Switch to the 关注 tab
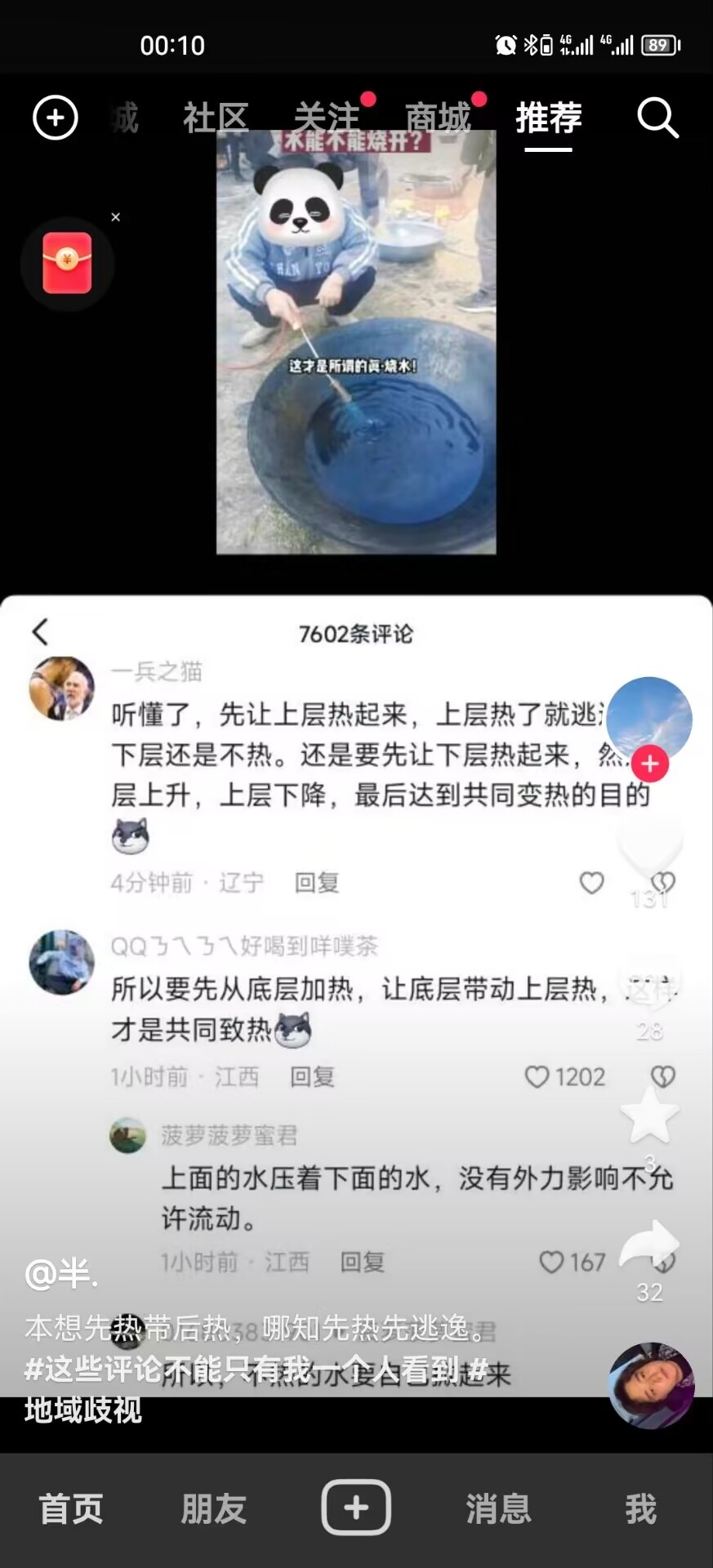Viewport: 713px width, 1568px height. [x=327, y=118]
